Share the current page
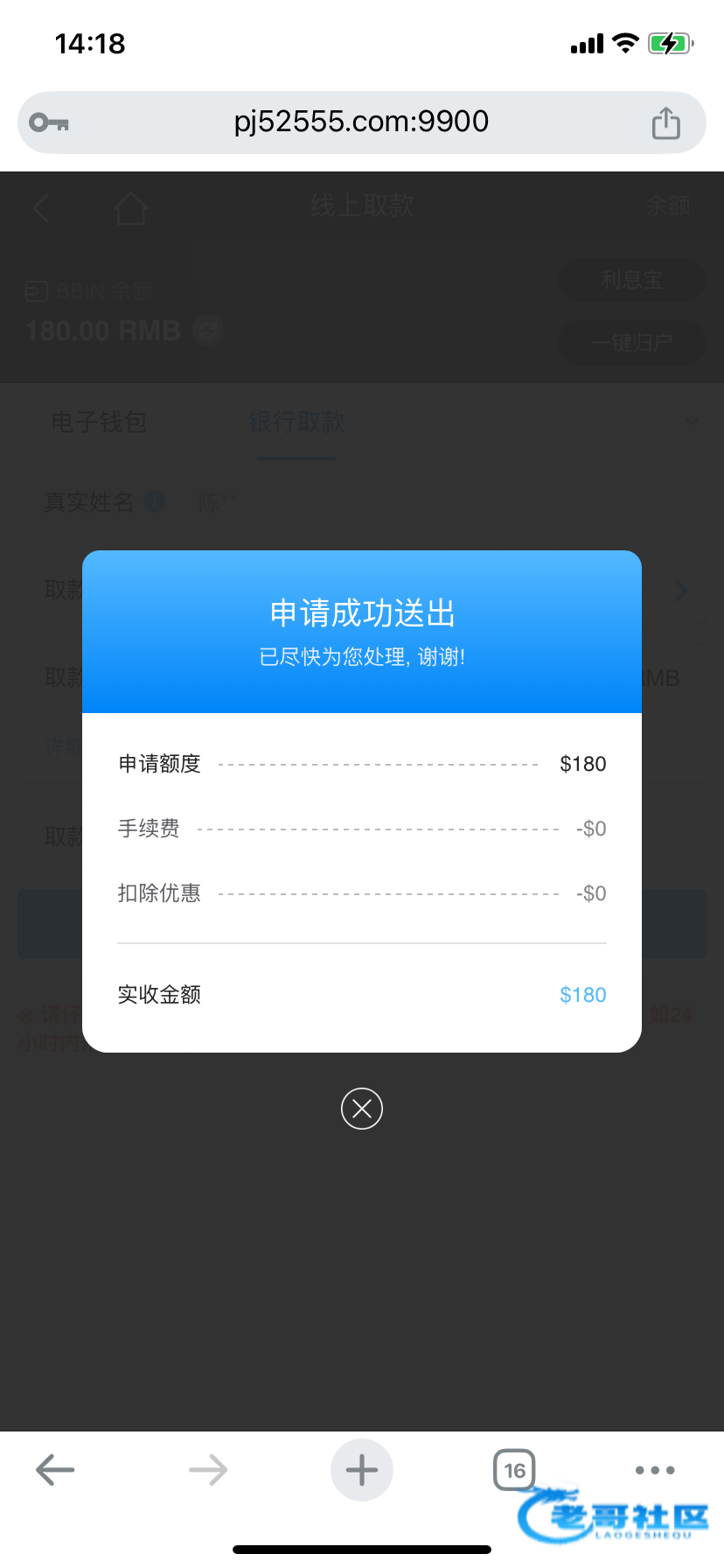The width and height of the screenshot is (724, 1568). tap(665, 122)
